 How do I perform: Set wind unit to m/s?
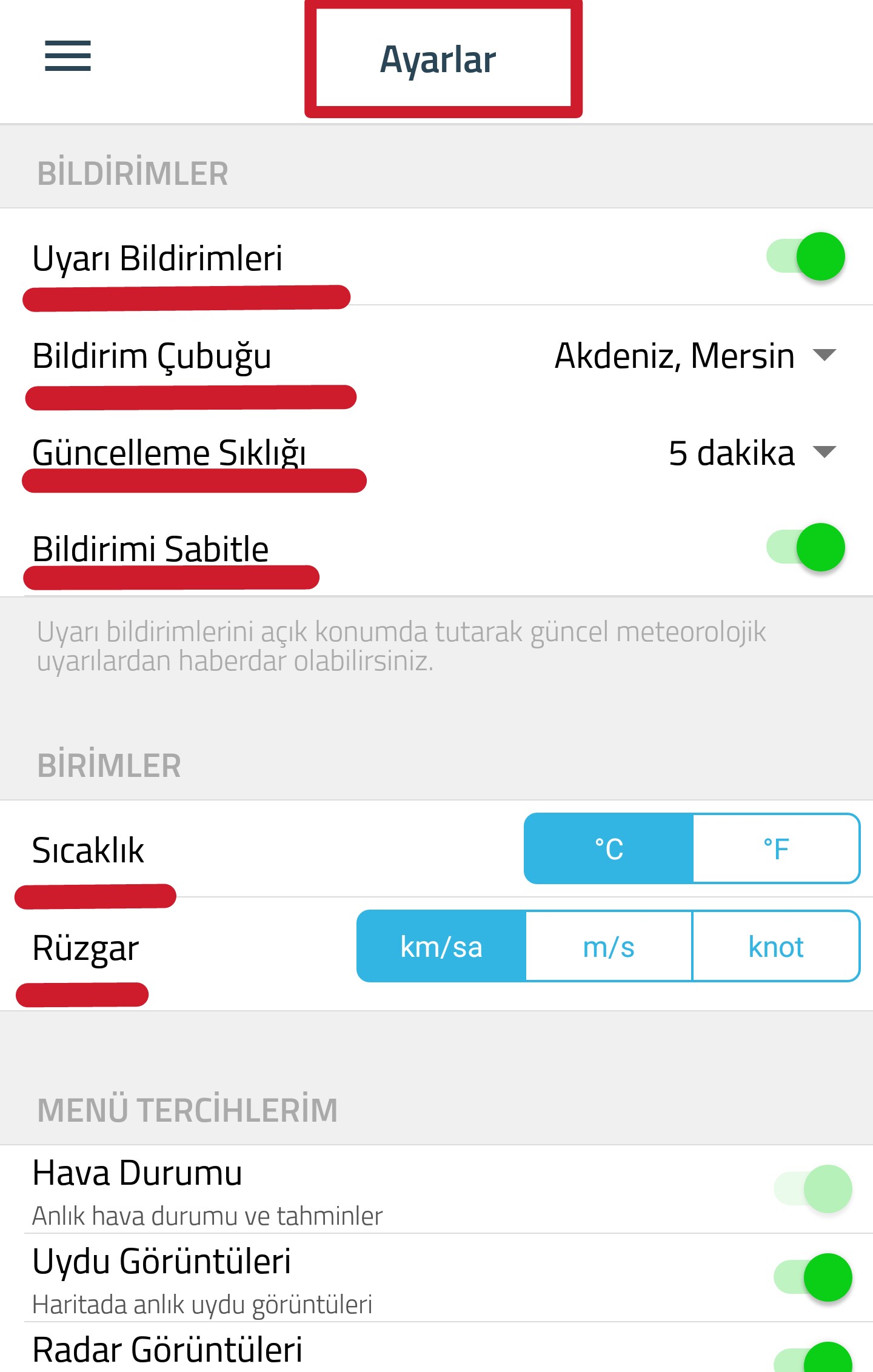tap(609, 946)
